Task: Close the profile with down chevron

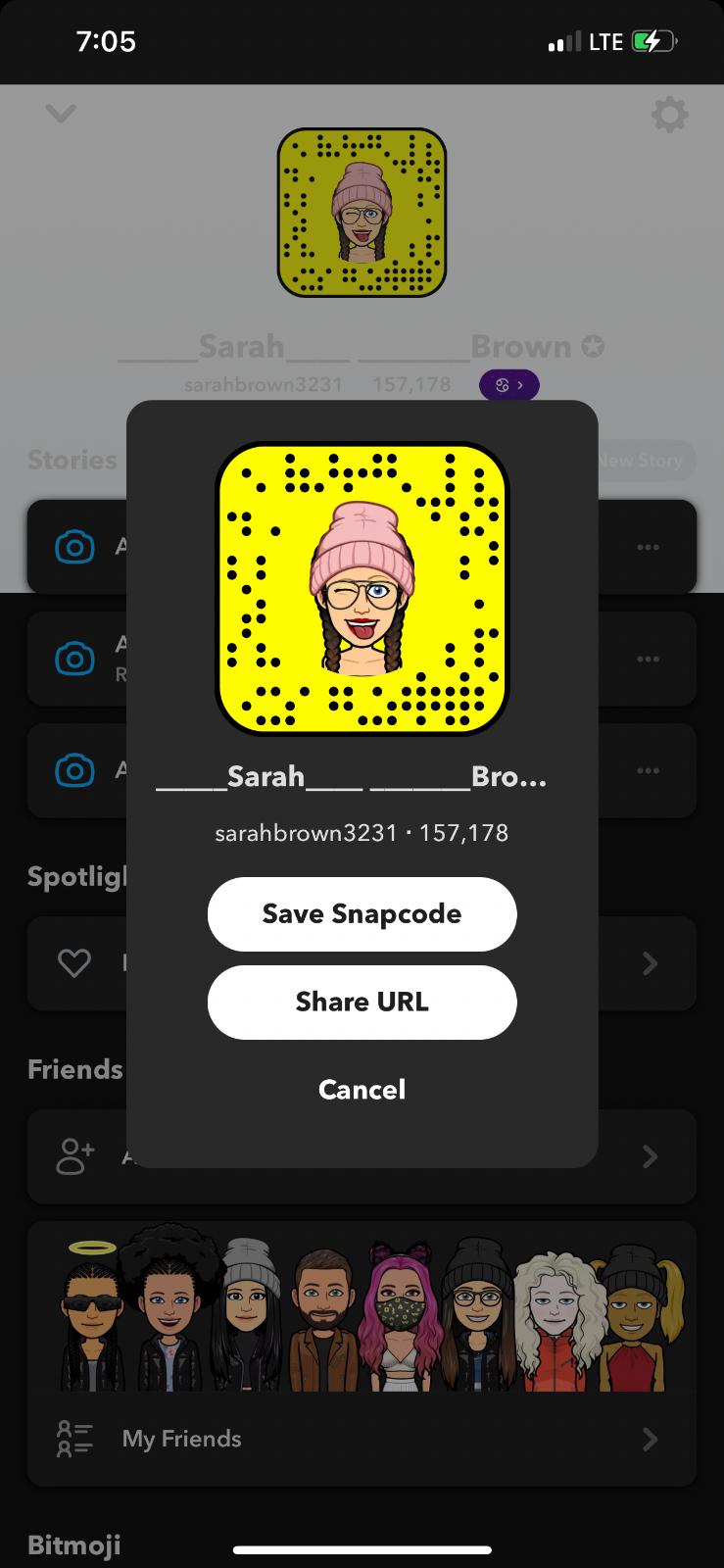Action: click(61, 115)
